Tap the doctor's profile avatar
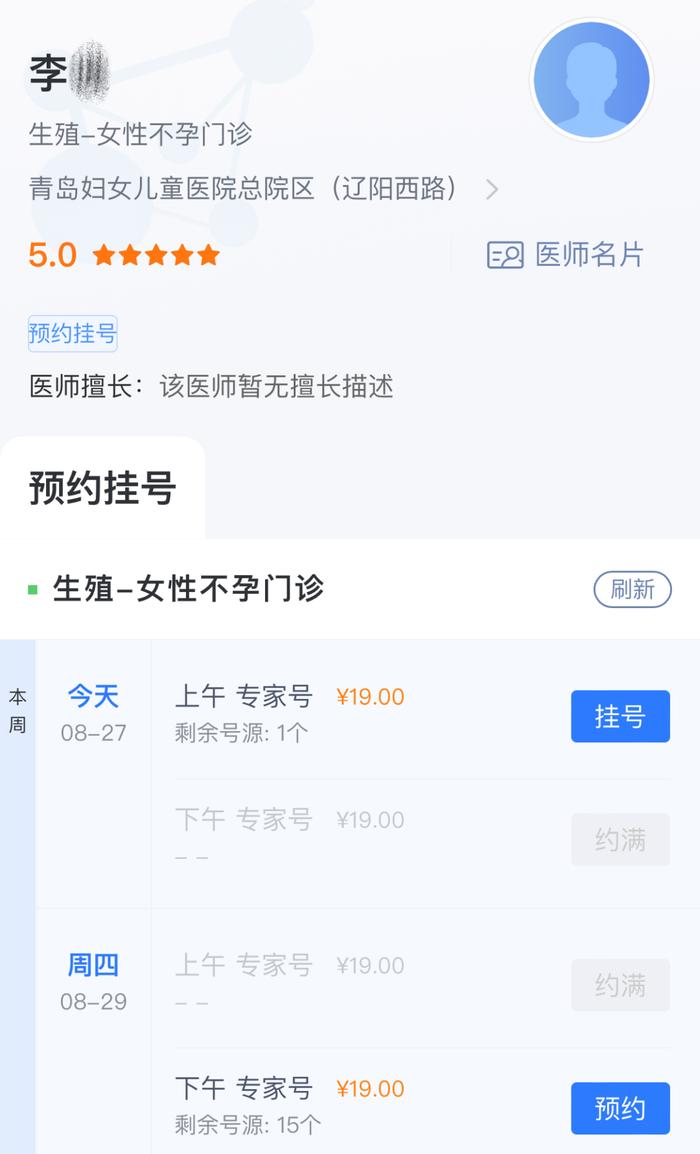Screen dimensions: 700x1154 pyautogui.click(x=592, y=80)
